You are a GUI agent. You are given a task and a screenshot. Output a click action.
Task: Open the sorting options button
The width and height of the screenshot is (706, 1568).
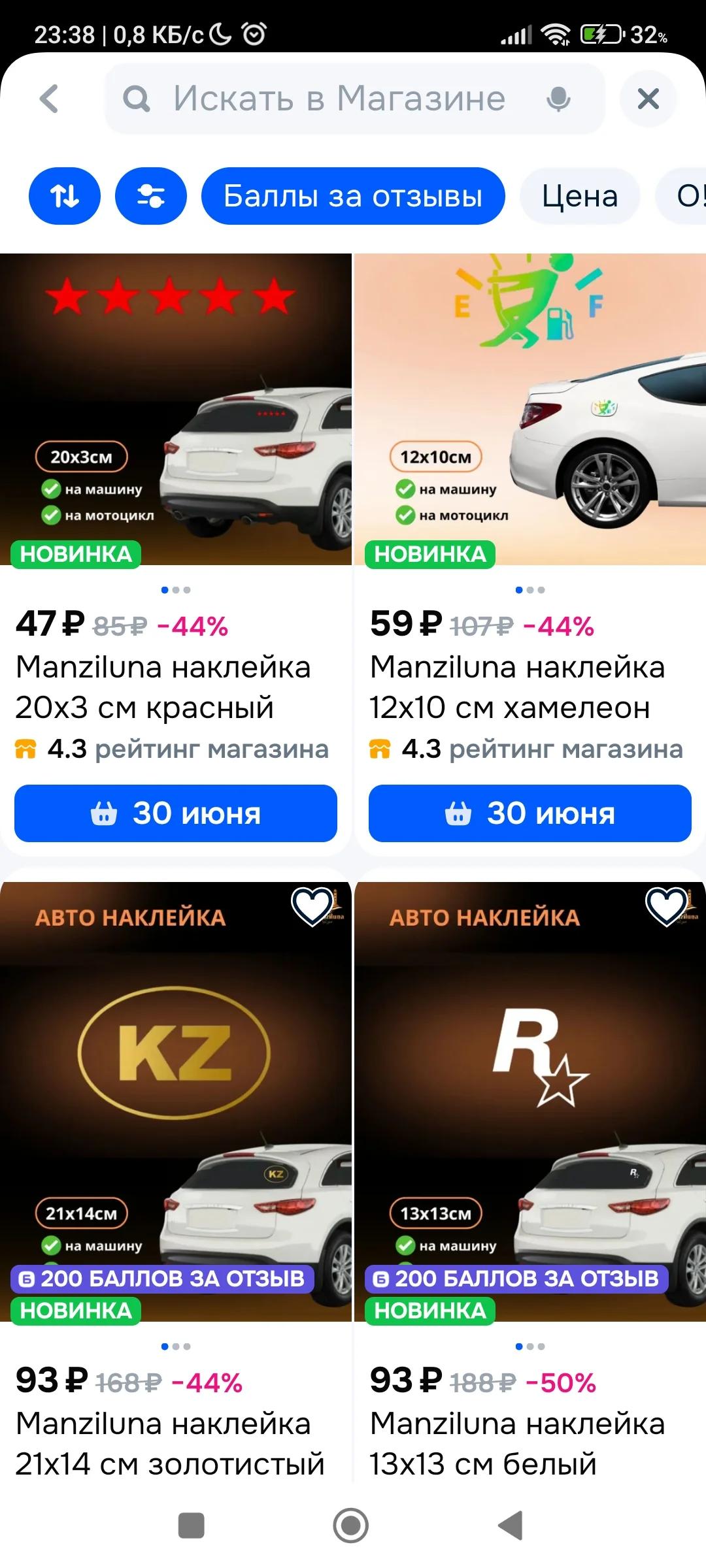[x=65, y=196]
